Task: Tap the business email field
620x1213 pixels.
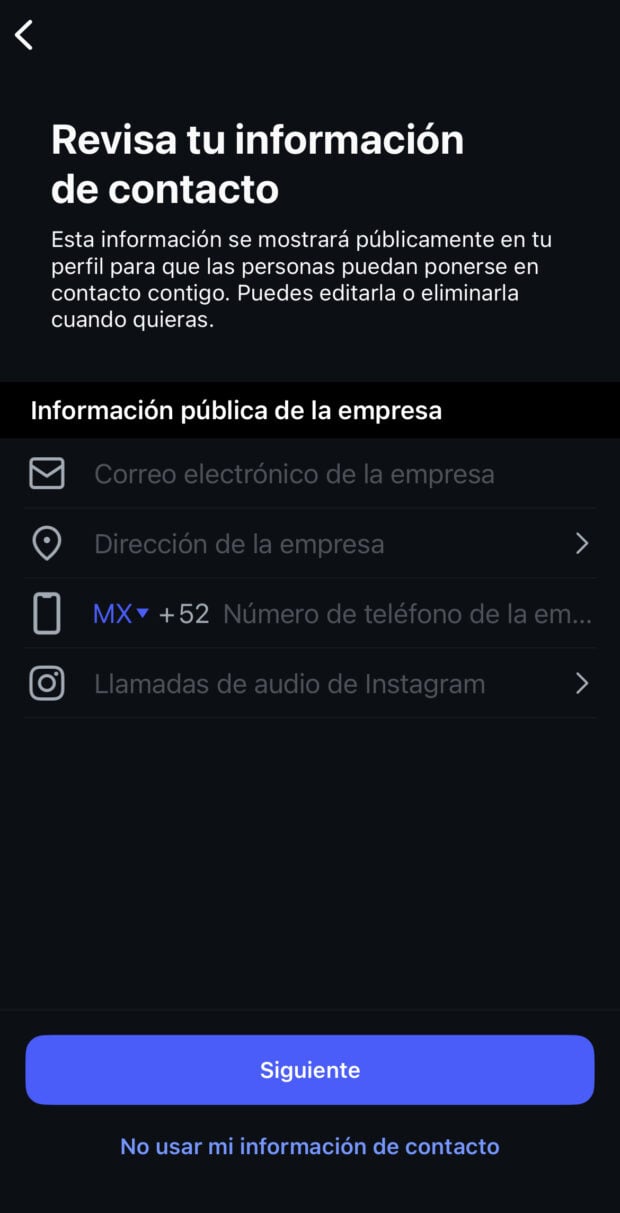Action: [x=294, y=474]
